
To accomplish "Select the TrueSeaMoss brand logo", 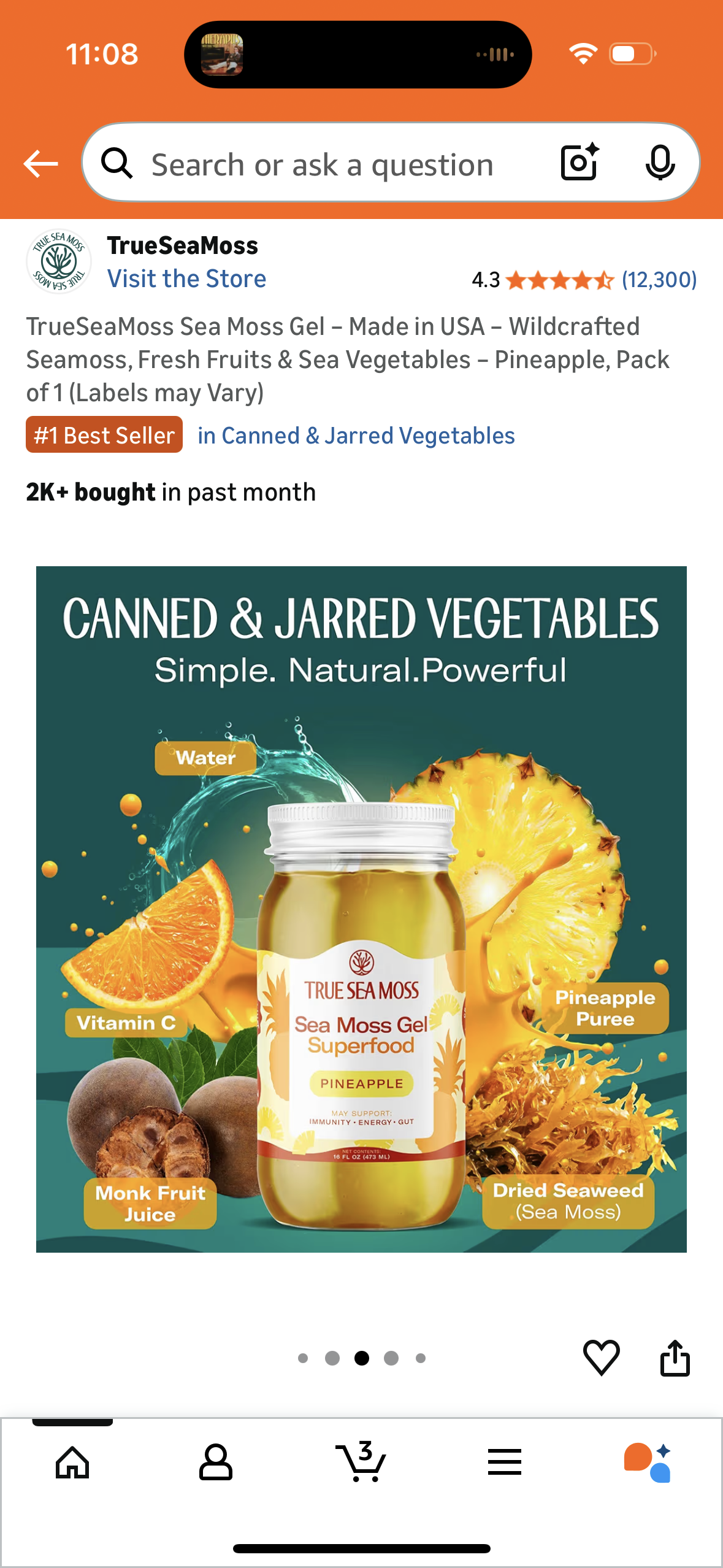I will (59, 261).
